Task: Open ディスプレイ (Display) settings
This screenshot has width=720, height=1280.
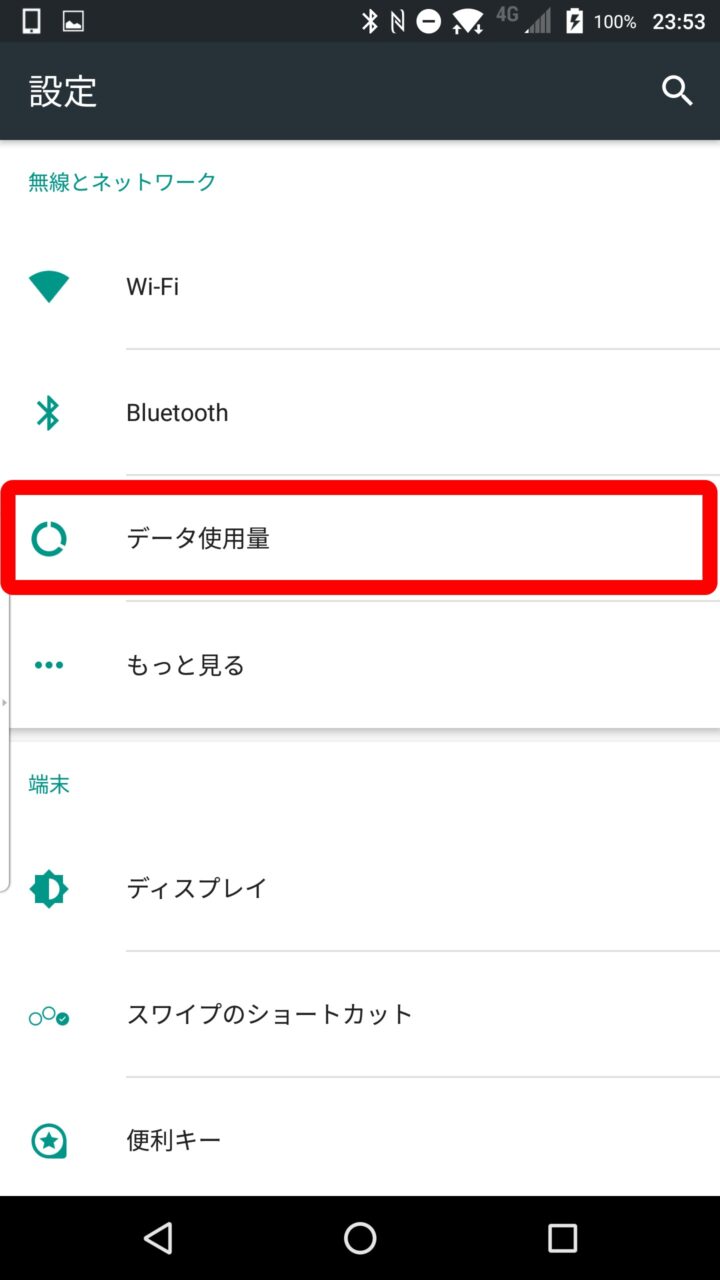Action: click(360, 888)
